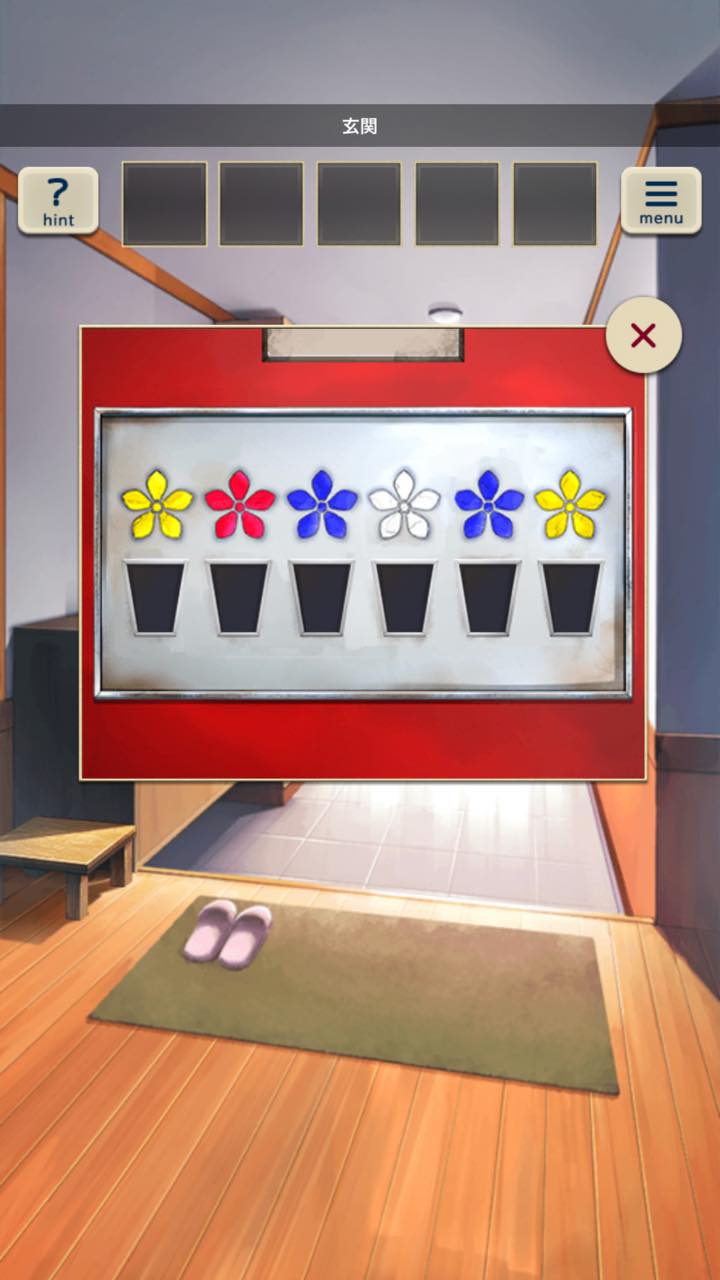Image resolution: width=720 pixels, height=1280 pixels.
Task: Tap the pot under the white flower
Action: [x=405, y=597]
